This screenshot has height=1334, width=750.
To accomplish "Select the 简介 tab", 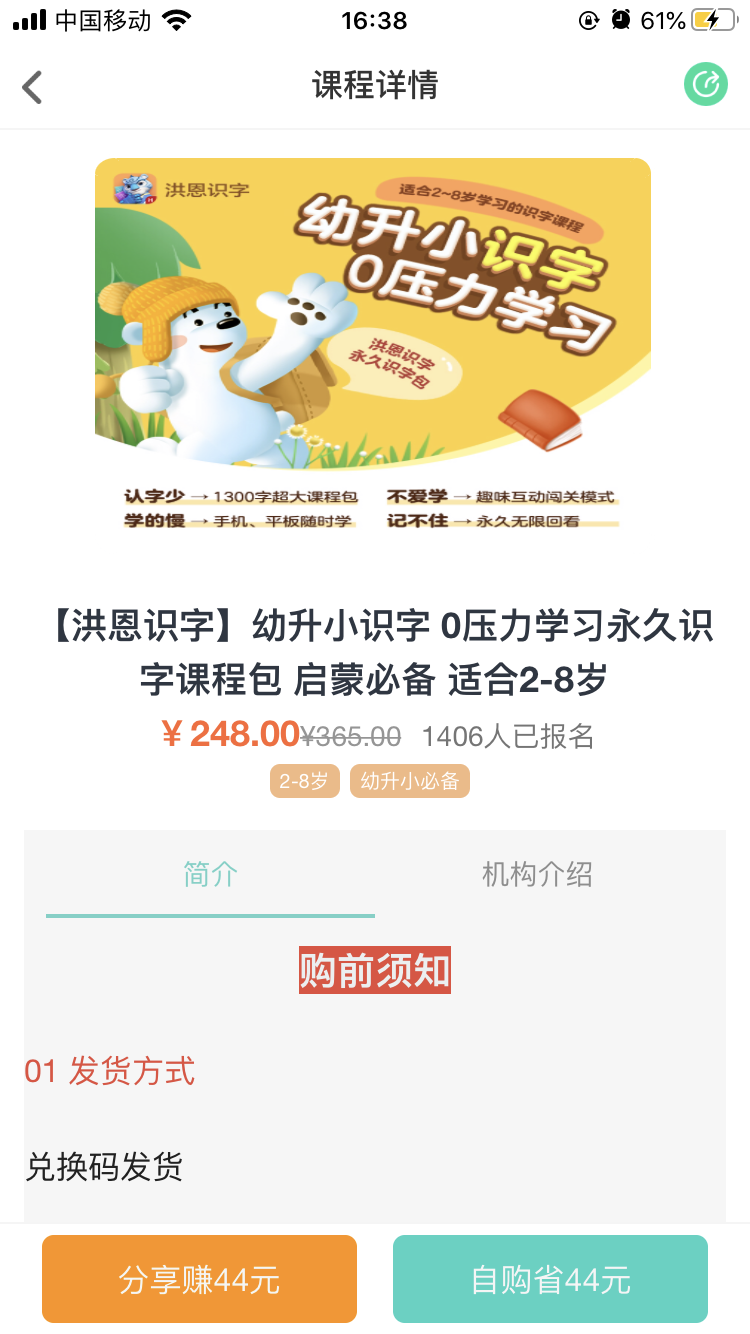I will 210,875.
